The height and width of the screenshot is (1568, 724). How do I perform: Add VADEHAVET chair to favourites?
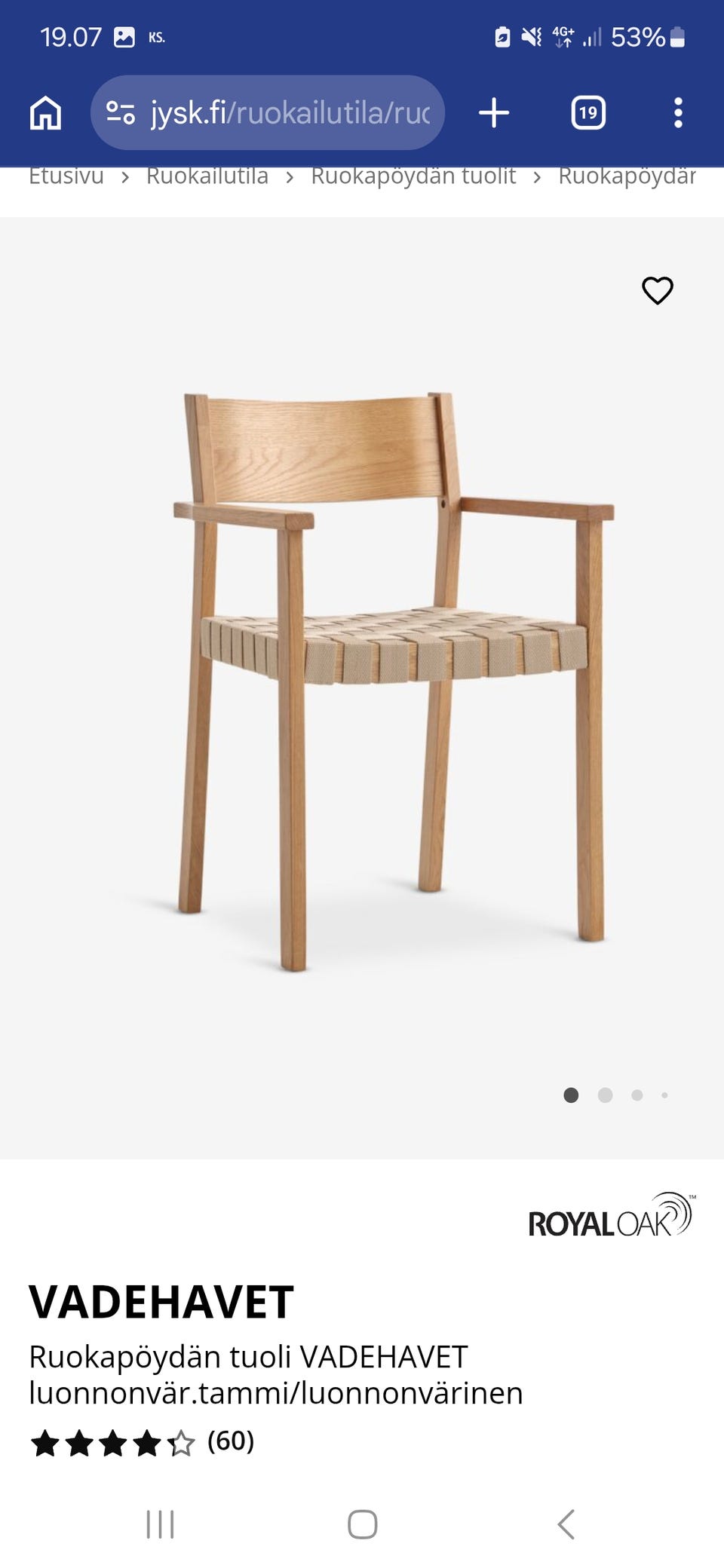[x=657, y=290]
